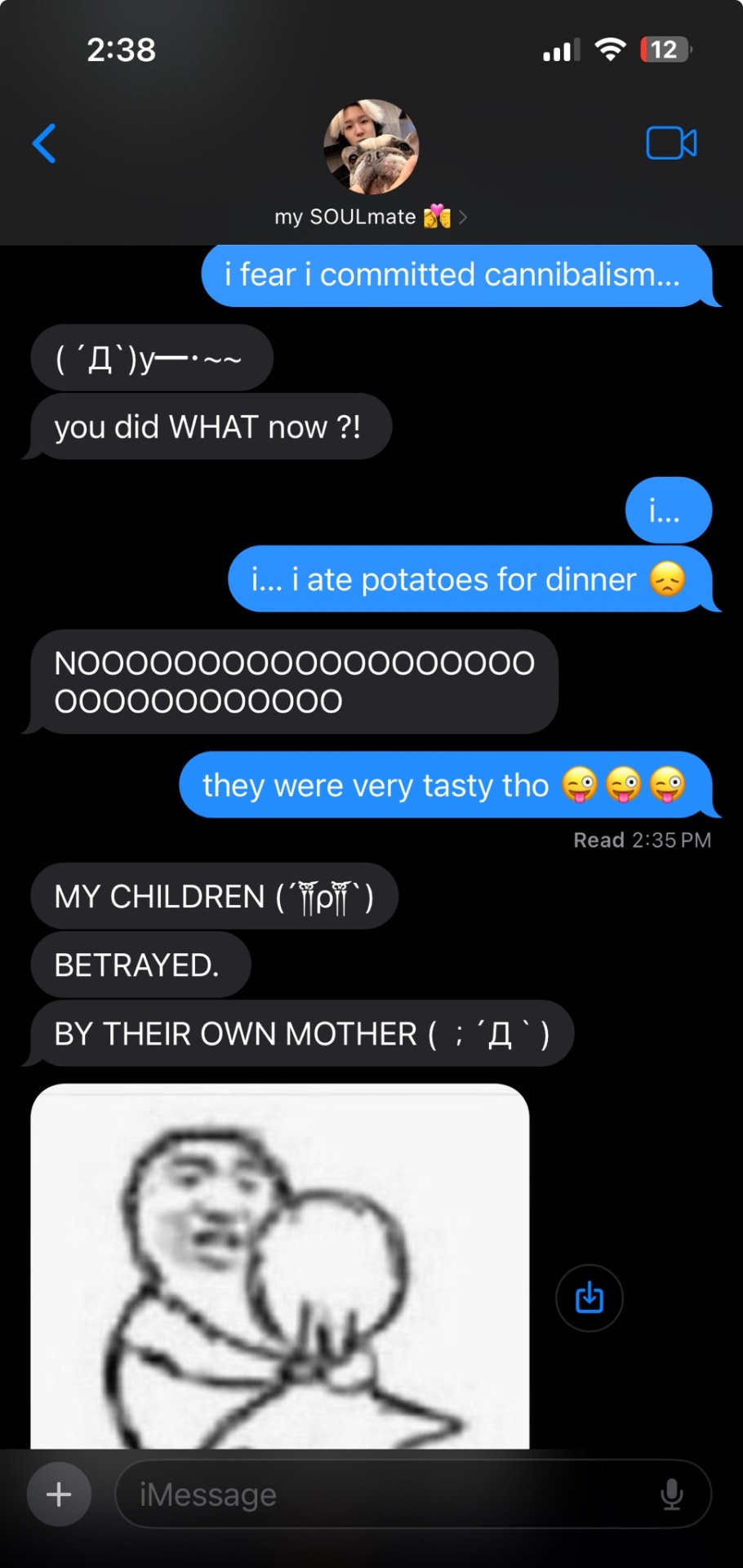This screenshot has height=1568, width=743.
Task: Open the received drawing image fullscreen
Action: click(279, 1266)
